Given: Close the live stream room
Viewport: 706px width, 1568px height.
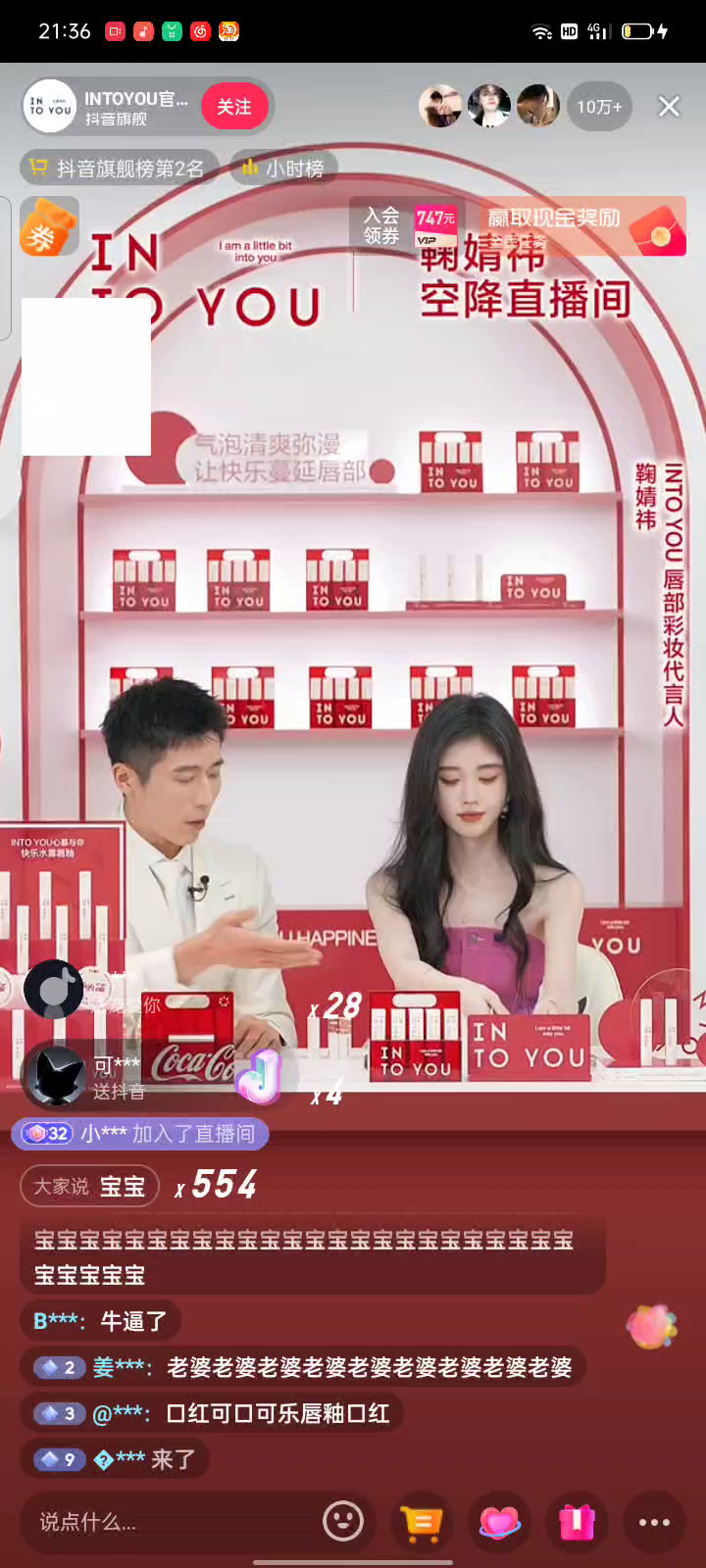Looking at the screenshot, I should tap(669, 107).
